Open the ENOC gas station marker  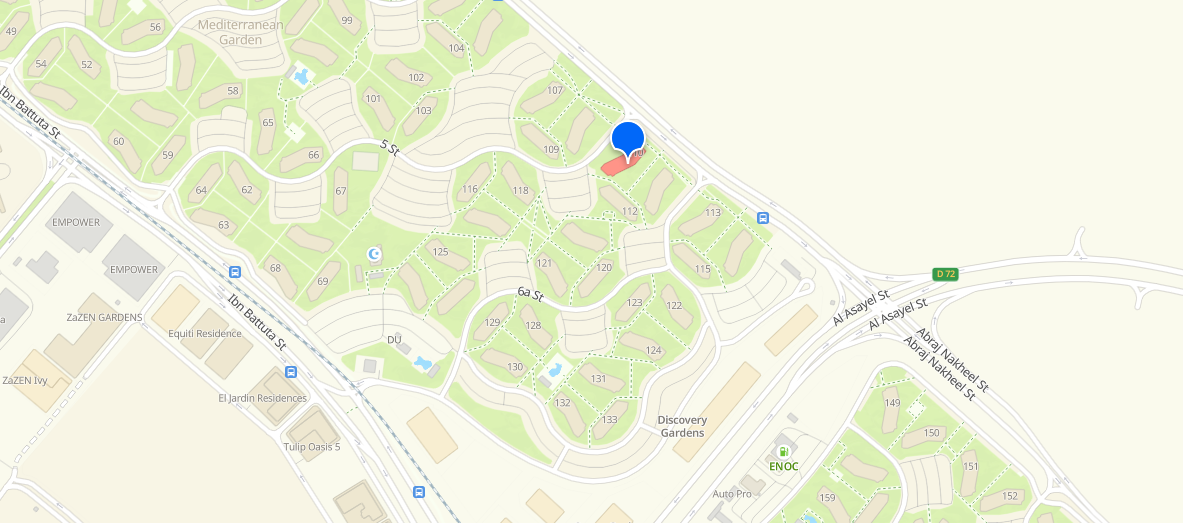click(x=783, y=452)
